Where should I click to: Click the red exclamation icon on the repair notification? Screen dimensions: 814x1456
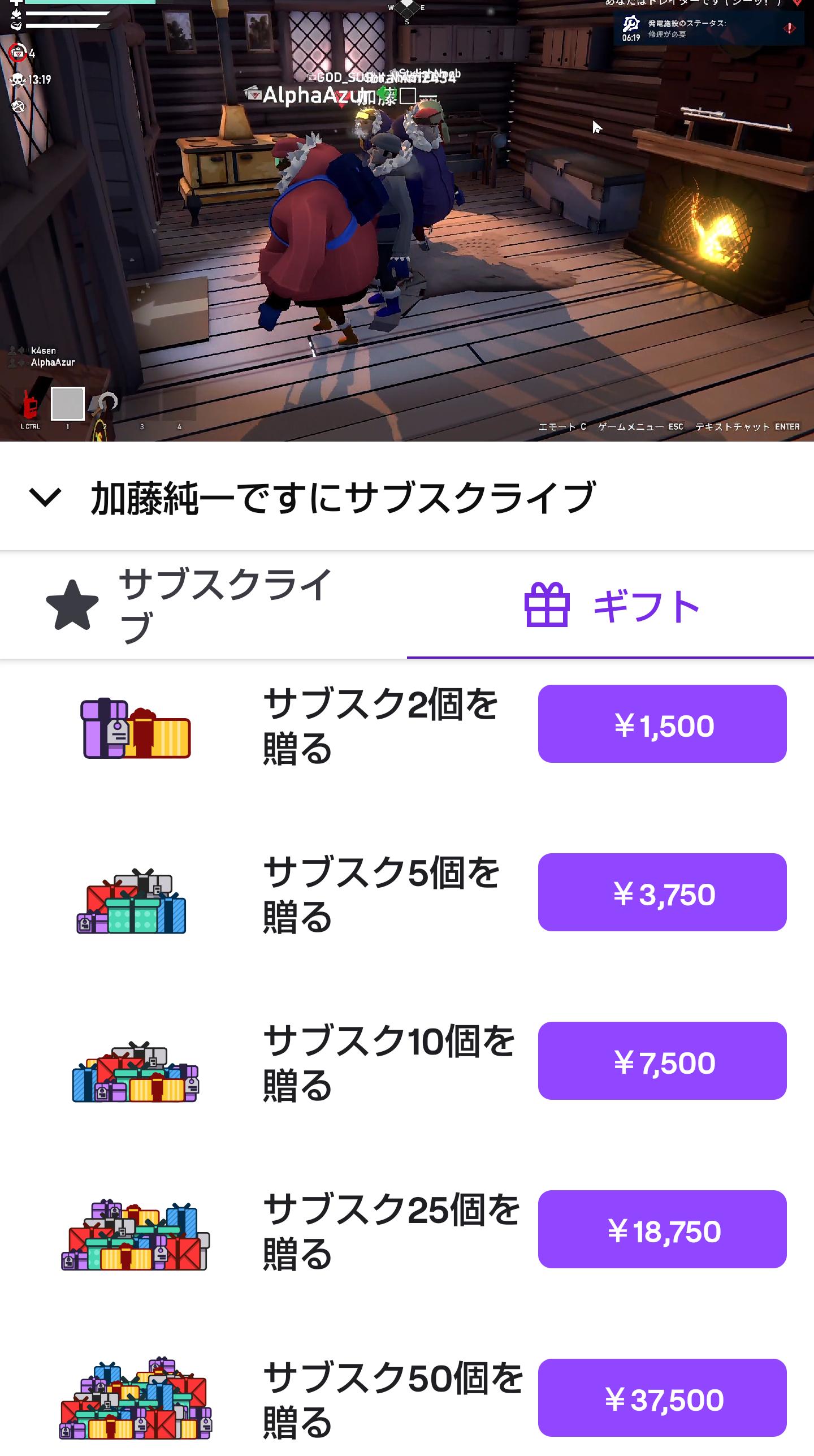[789, 28]
